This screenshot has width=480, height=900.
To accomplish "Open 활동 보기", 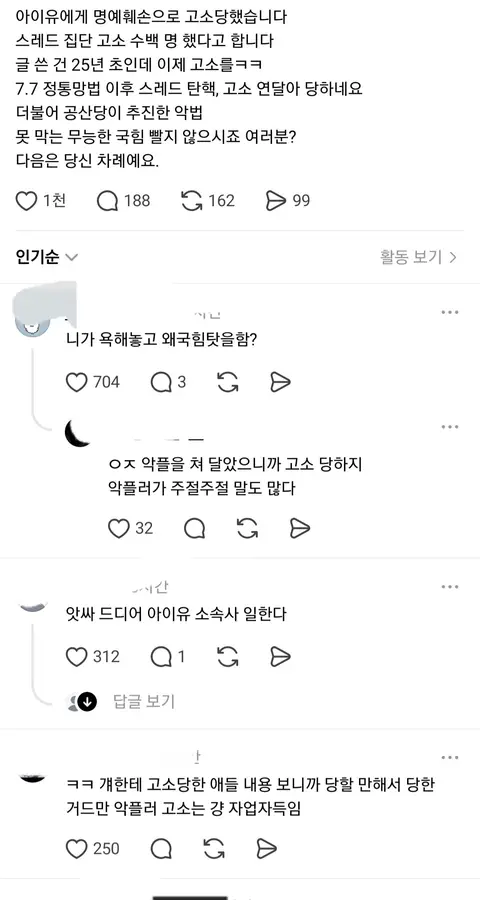I will coord(418,257).
